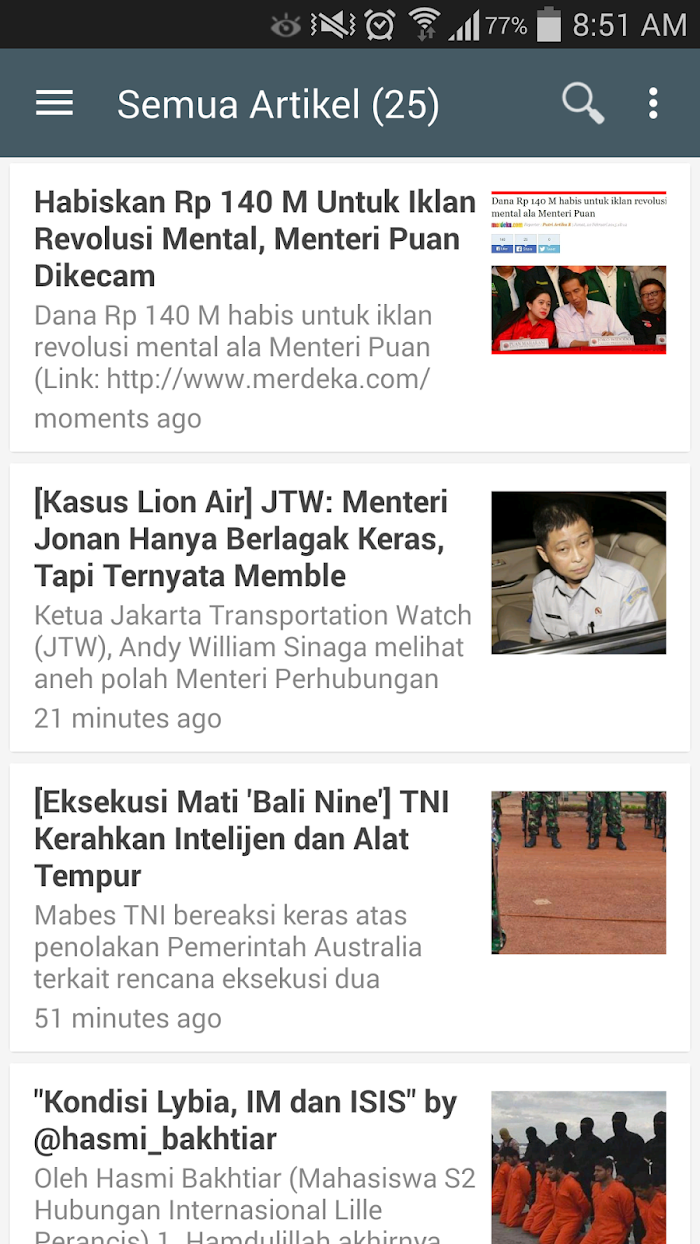Open the Eksekusi Mati 'Bali Nine' article
This screenshot has height=1244, width=700.
(x=350, y=908)
